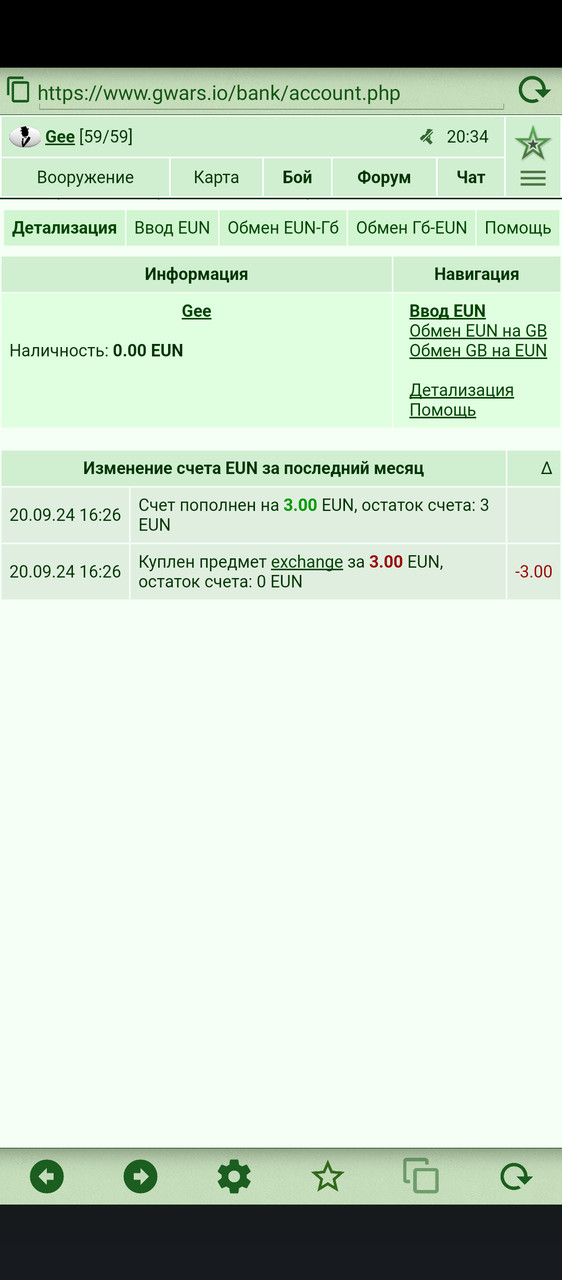Select the Ввод EUN tab

pyautogui.click(x=172, y=228)
